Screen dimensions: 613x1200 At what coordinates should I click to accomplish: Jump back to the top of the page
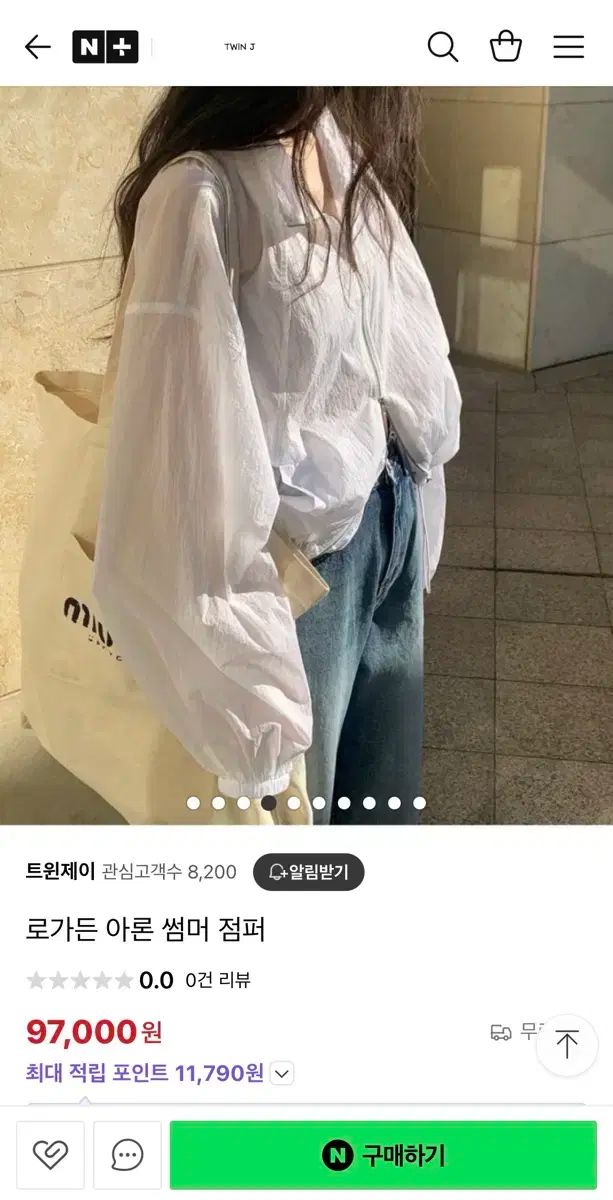[x=567, y=1044]
